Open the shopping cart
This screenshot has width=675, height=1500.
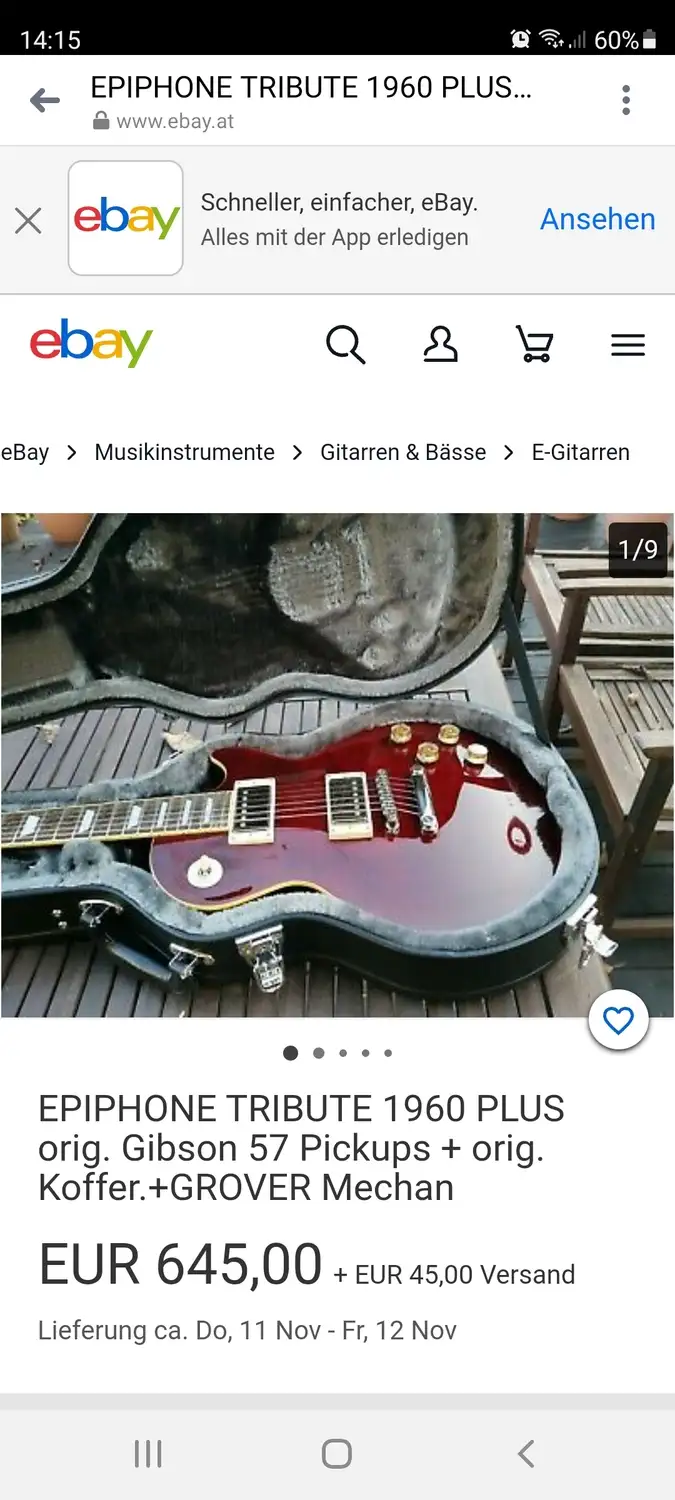(x=534, y=345)
